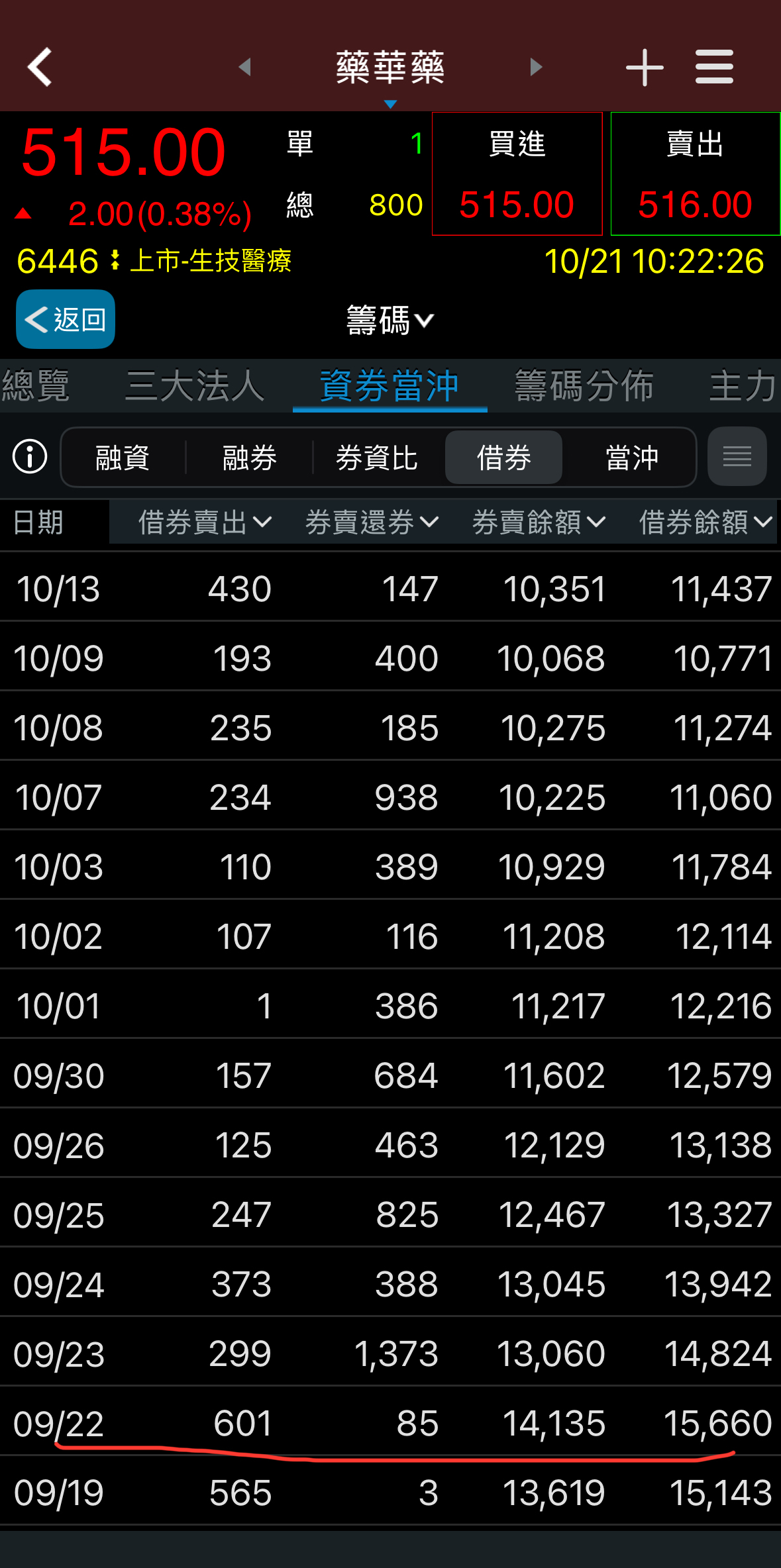Switch to the next stock with the right triangle
The width and height of the screenshot is (781, 1568).
pos(536,67)
